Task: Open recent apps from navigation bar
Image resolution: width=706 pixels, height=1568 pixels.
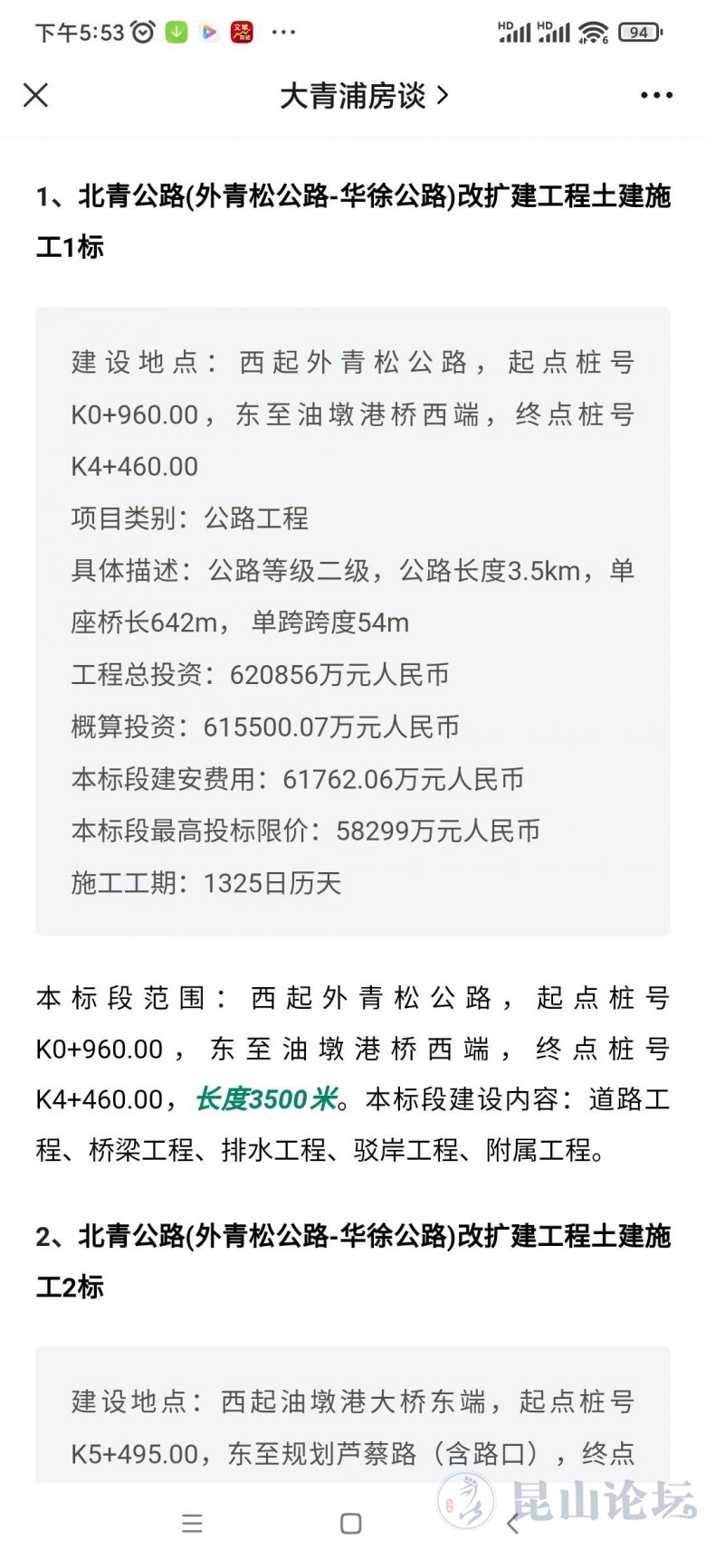Action: 192,1523
